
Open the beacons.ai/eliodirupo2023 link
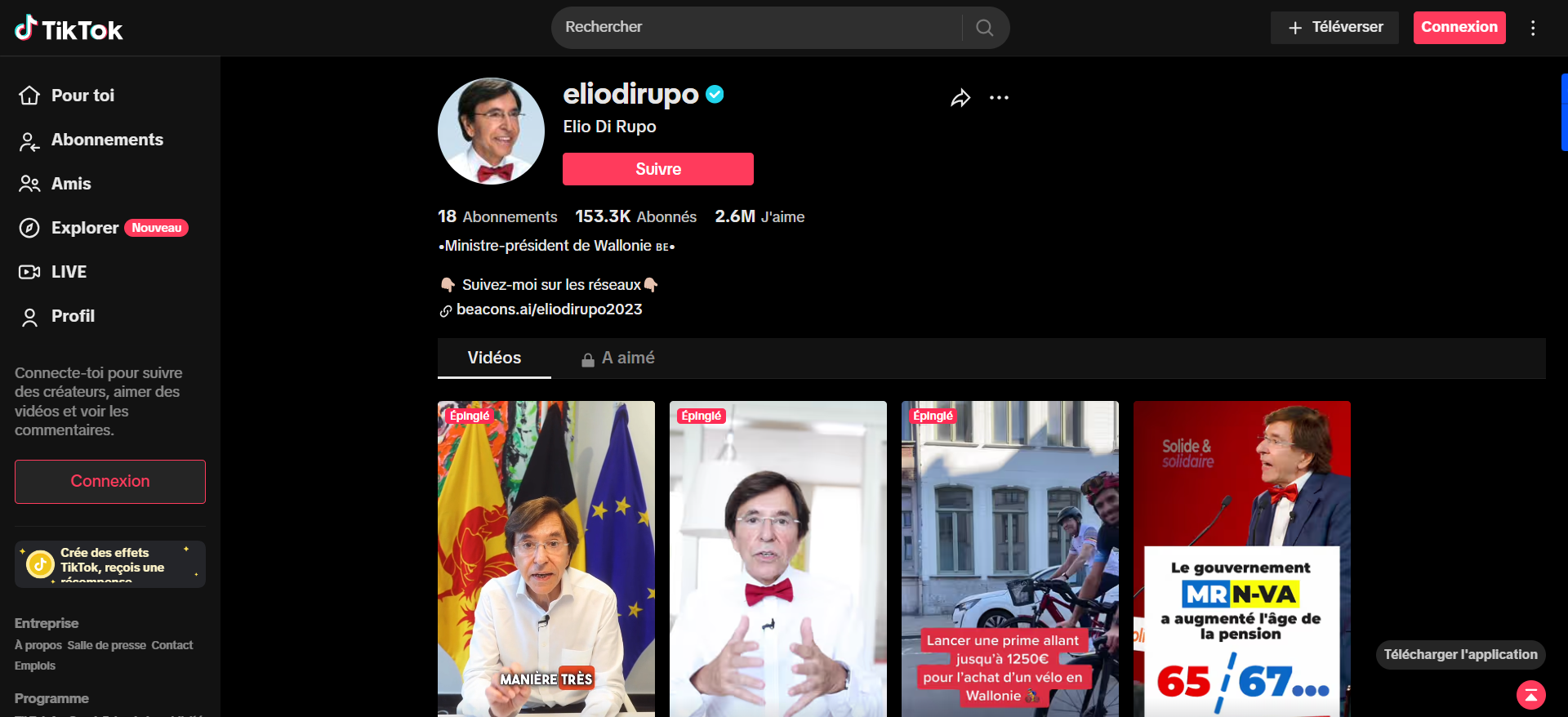tap(549, 310)
